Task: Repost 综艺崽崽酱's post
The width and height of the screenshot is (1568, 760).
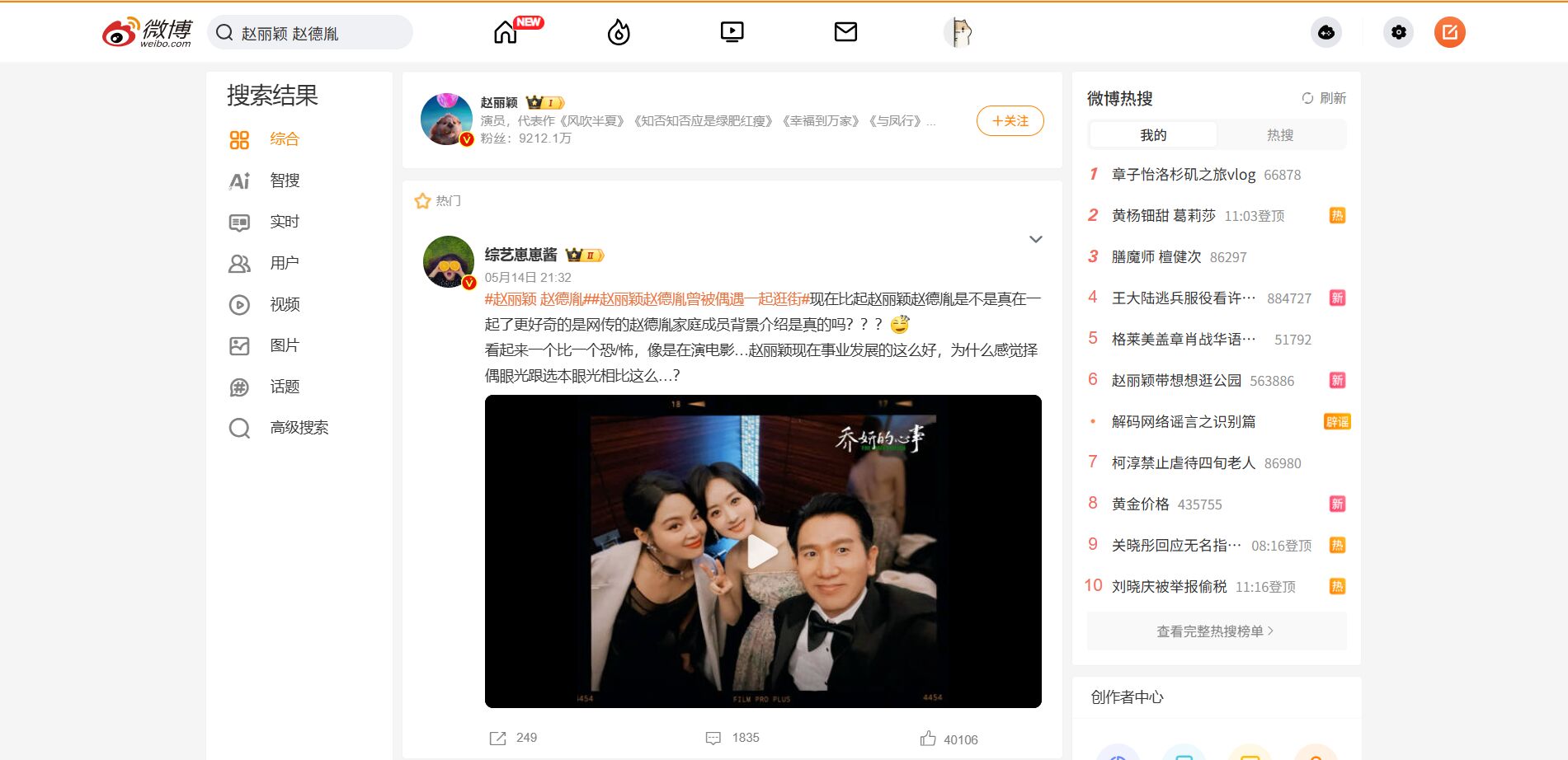Action: (498, 738)
